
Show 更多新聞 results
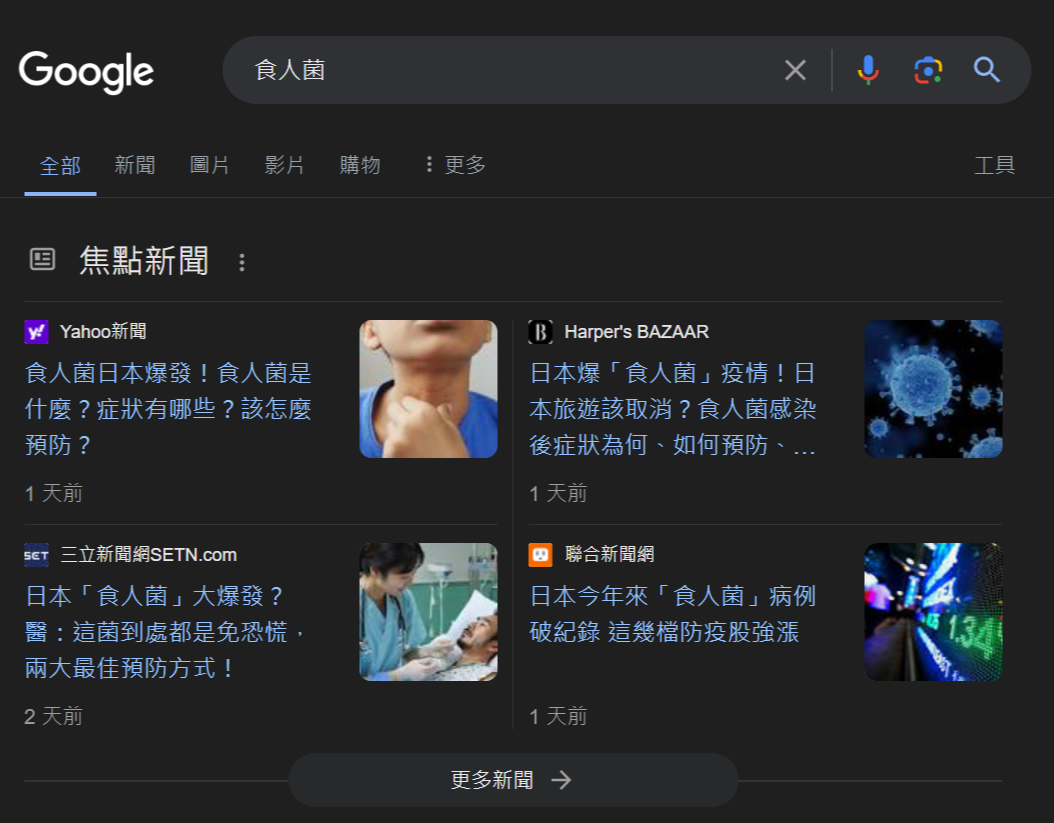click(x=512, y=780)
